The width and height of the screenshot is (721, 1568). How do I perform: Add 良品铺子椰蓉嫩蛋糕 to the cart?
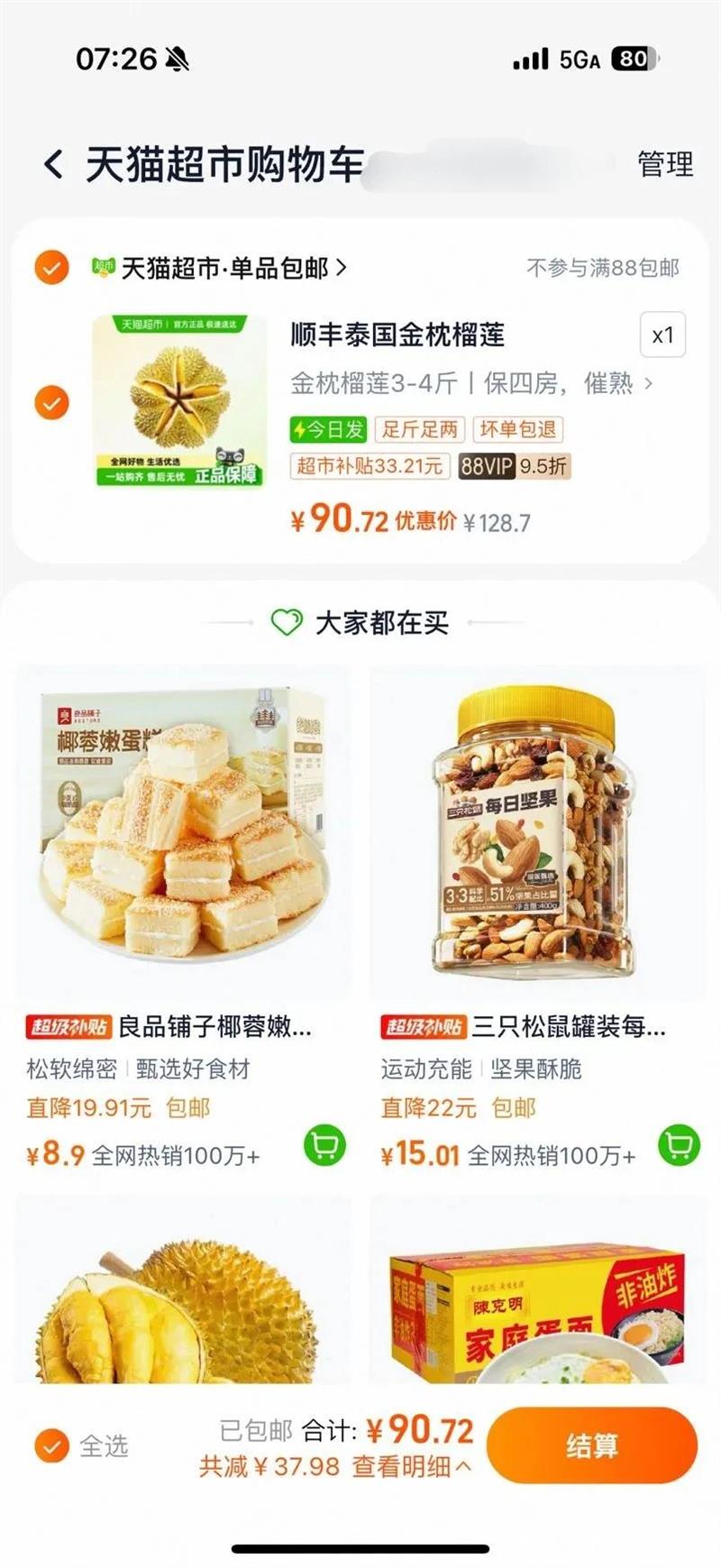324,1145
